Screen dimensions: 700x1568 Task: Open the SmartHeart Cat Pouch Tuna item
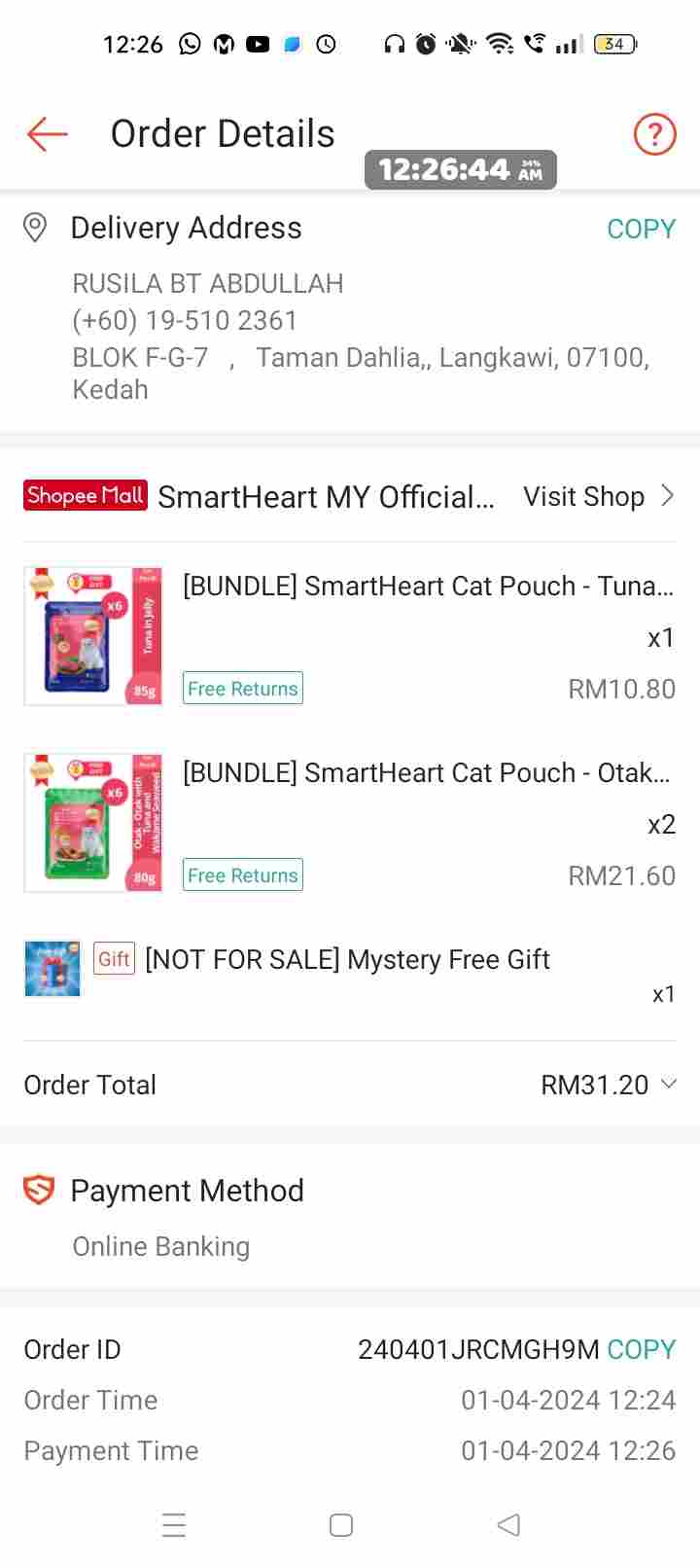426,587
